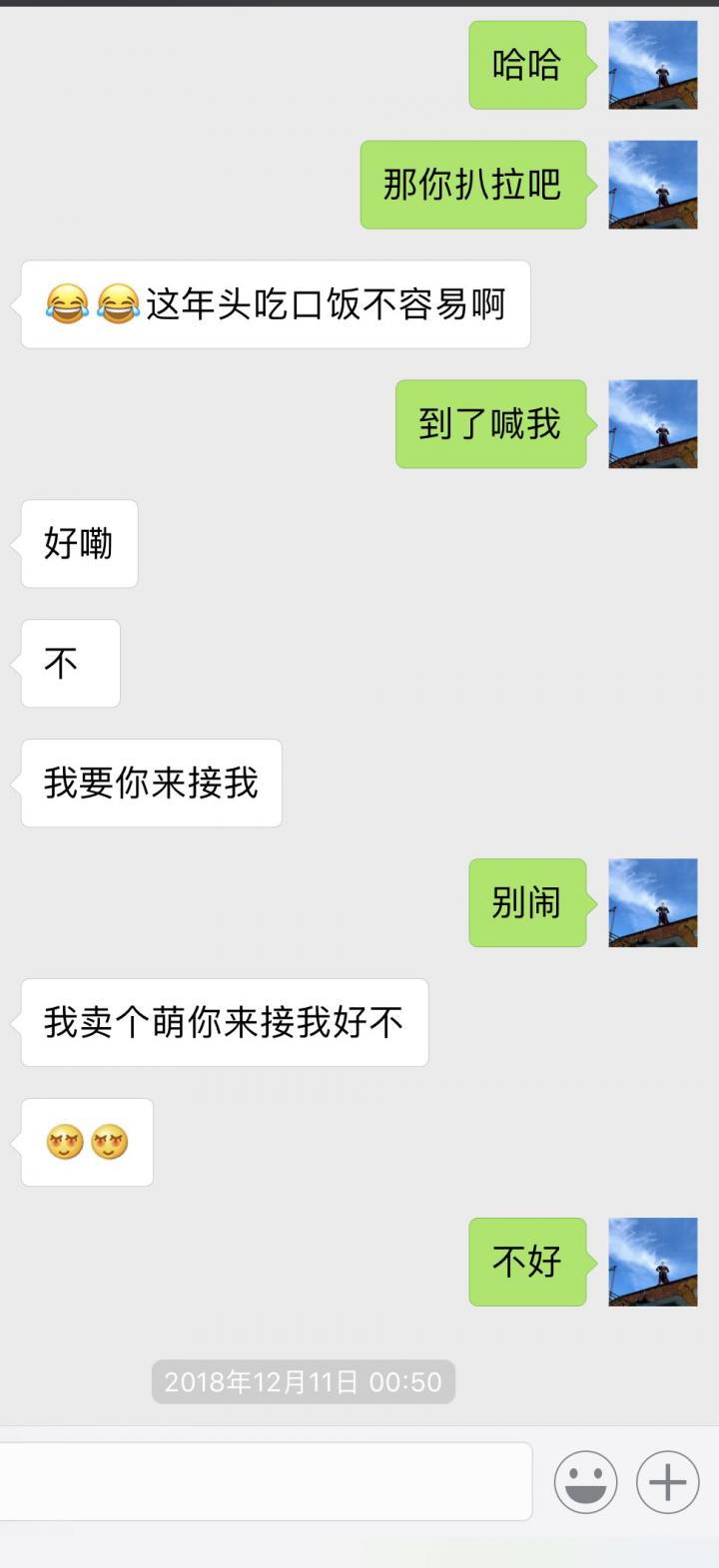Select the 那你扒拉吧 green bubble
The width and height of the screenshot is (719, 1568).
click(472, 184)
